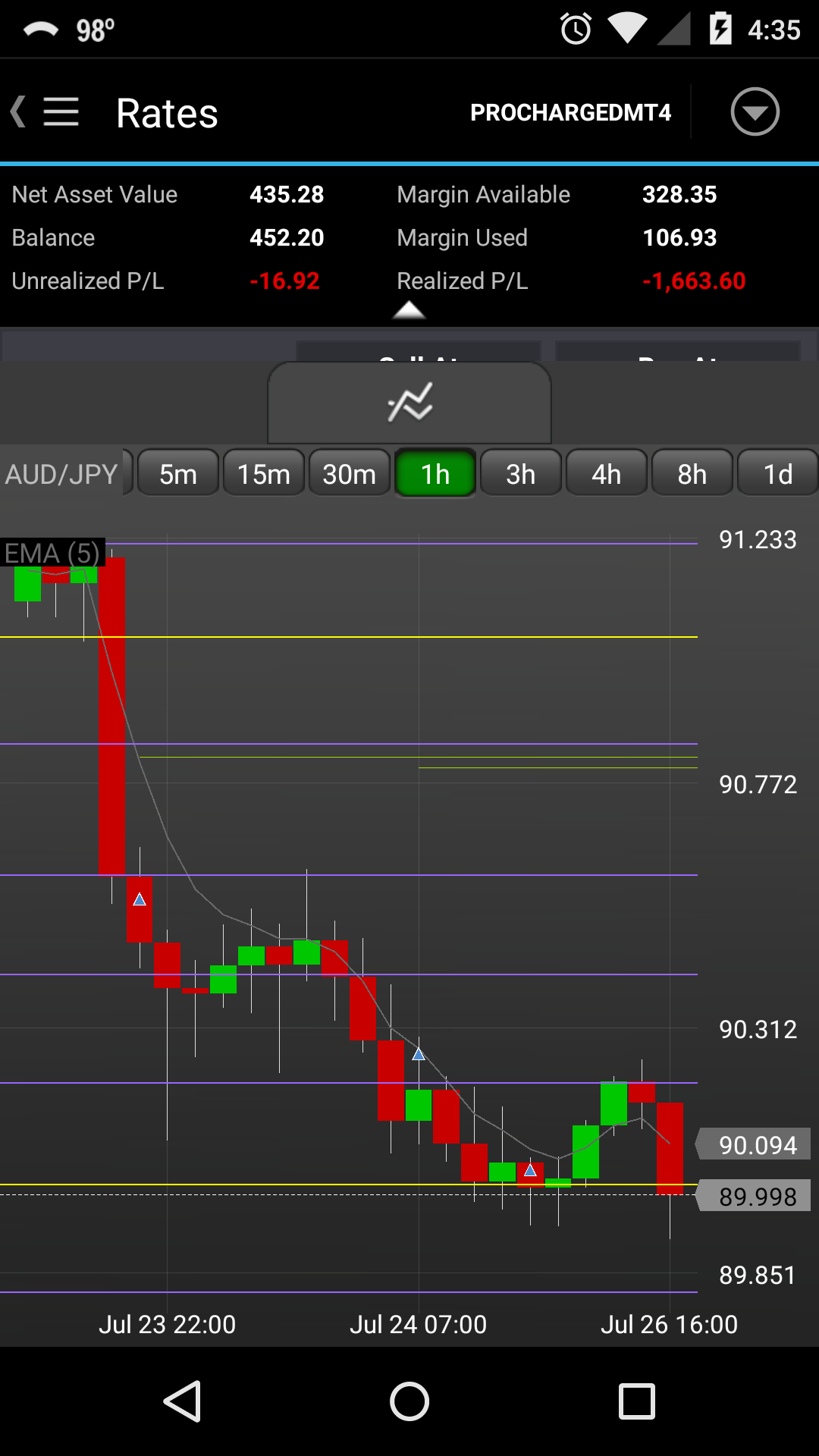Select the 1h timeframe
The width and height of the screenshot is (819, 1456).
(x=435, y=474)
